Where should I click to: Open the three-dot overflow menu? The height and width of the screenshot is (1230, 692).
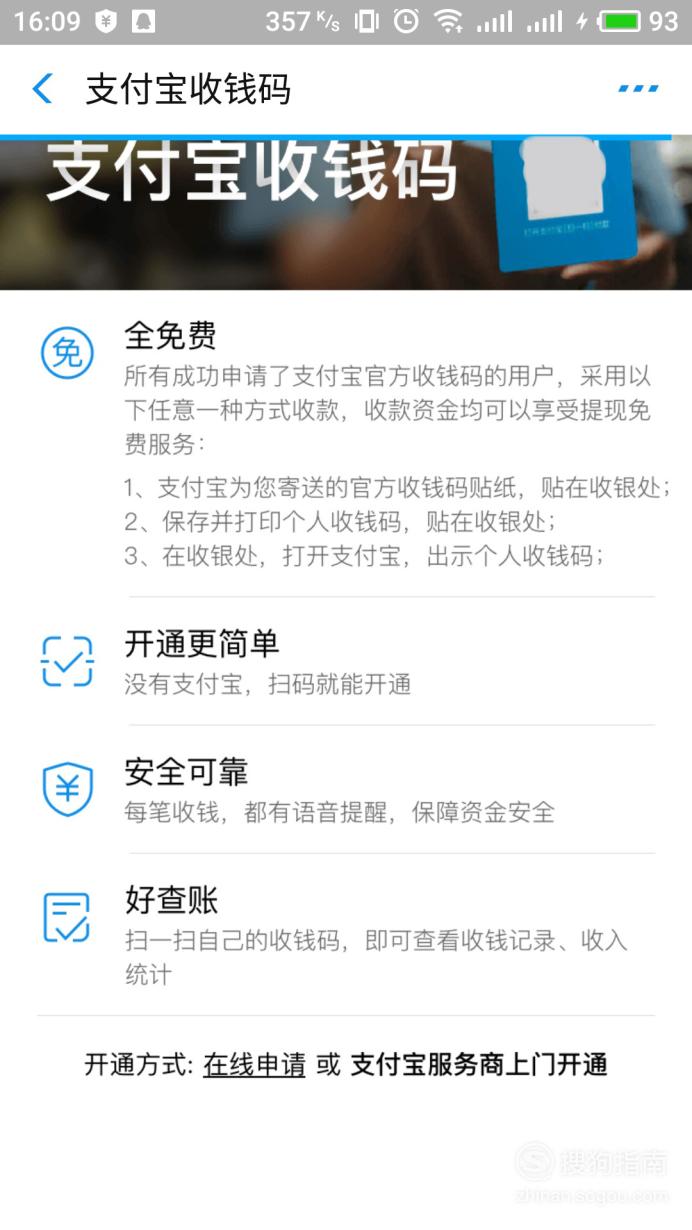(x=638, y=89)
